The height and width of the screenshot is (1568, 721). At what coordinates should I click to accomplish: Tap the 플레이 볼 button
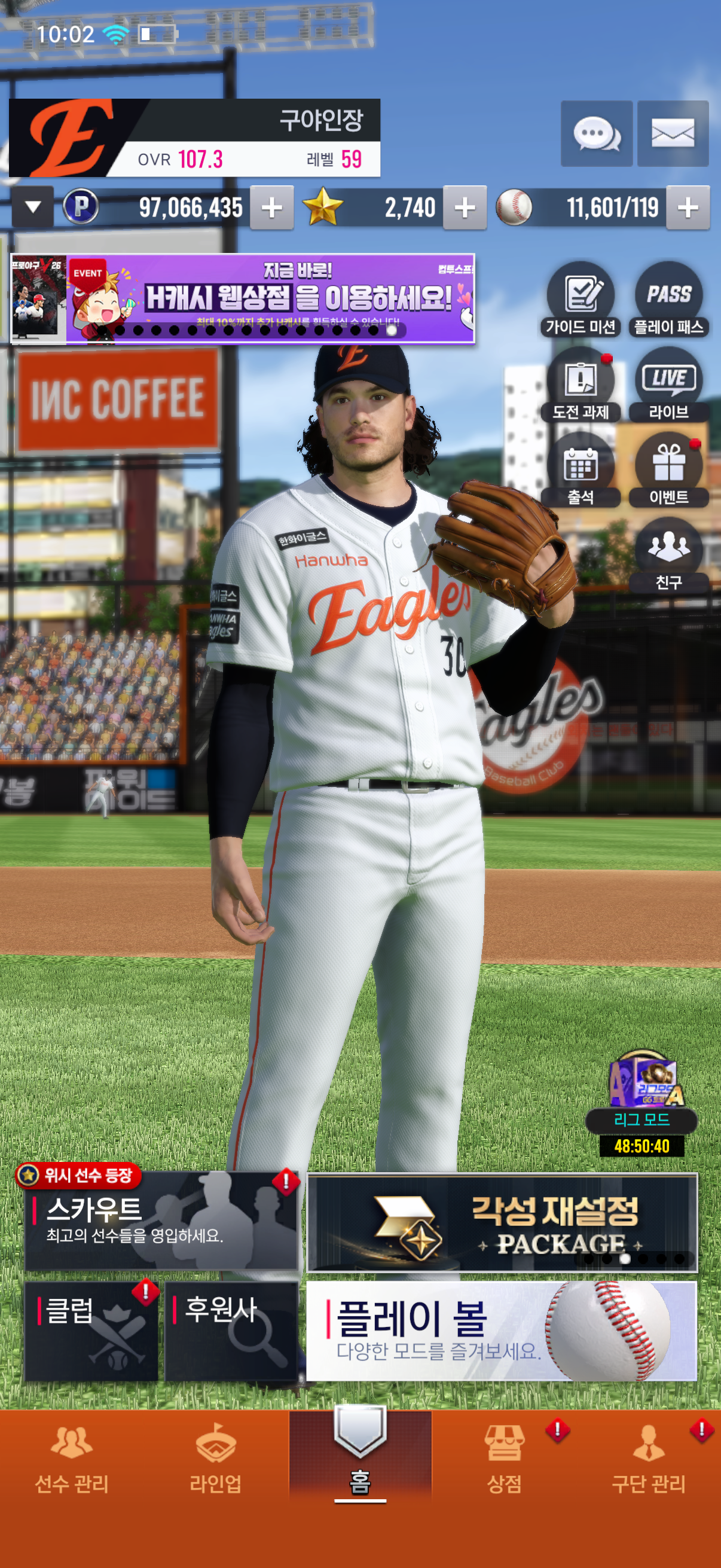pos(502,1331)
